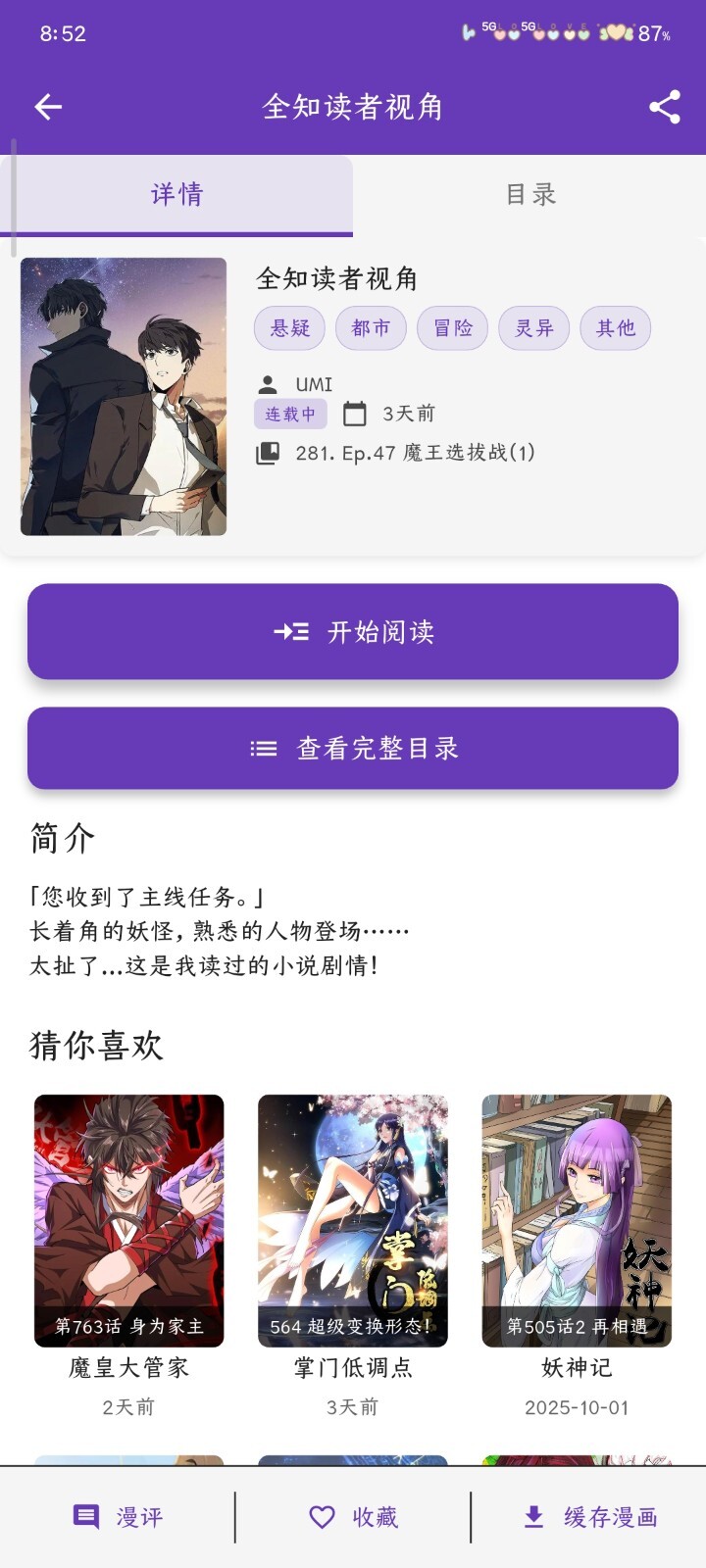Select the 详情 tab
706x1568 pixels.
(x=177, y=195)
